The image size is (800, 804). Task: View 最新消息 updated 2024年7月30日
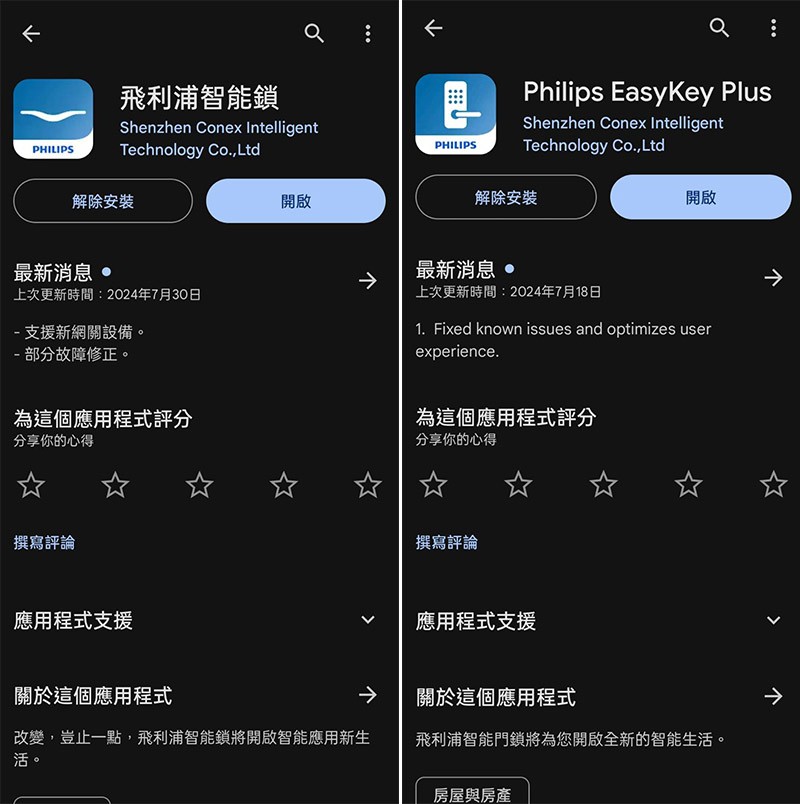[368, 281]
